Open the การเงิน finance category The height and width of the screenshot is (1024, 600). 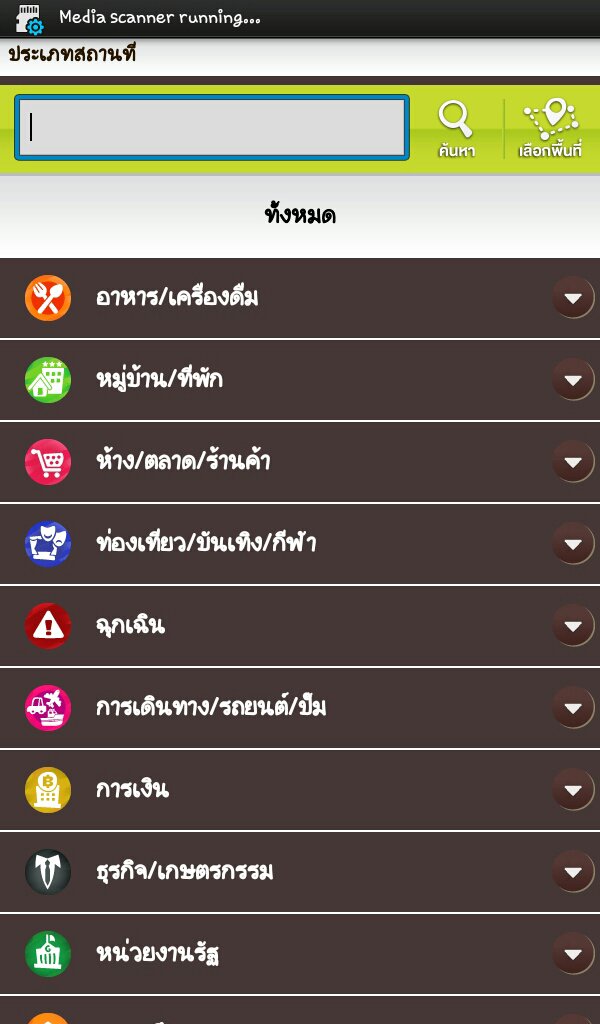pos(300,790)
